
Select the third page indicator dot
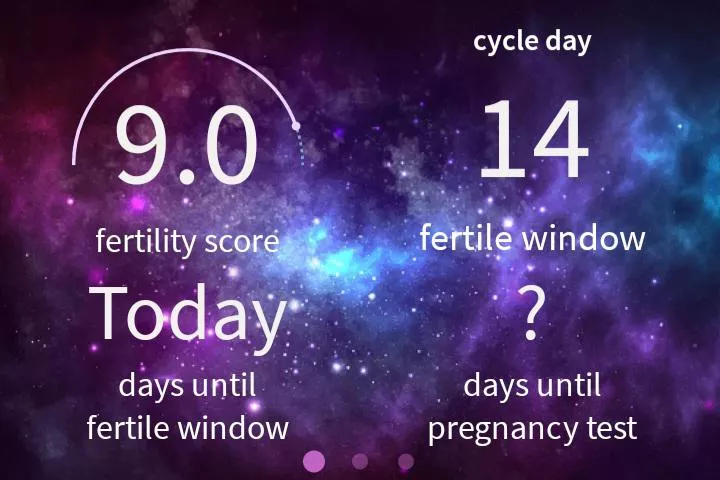(x=406, y=461)
